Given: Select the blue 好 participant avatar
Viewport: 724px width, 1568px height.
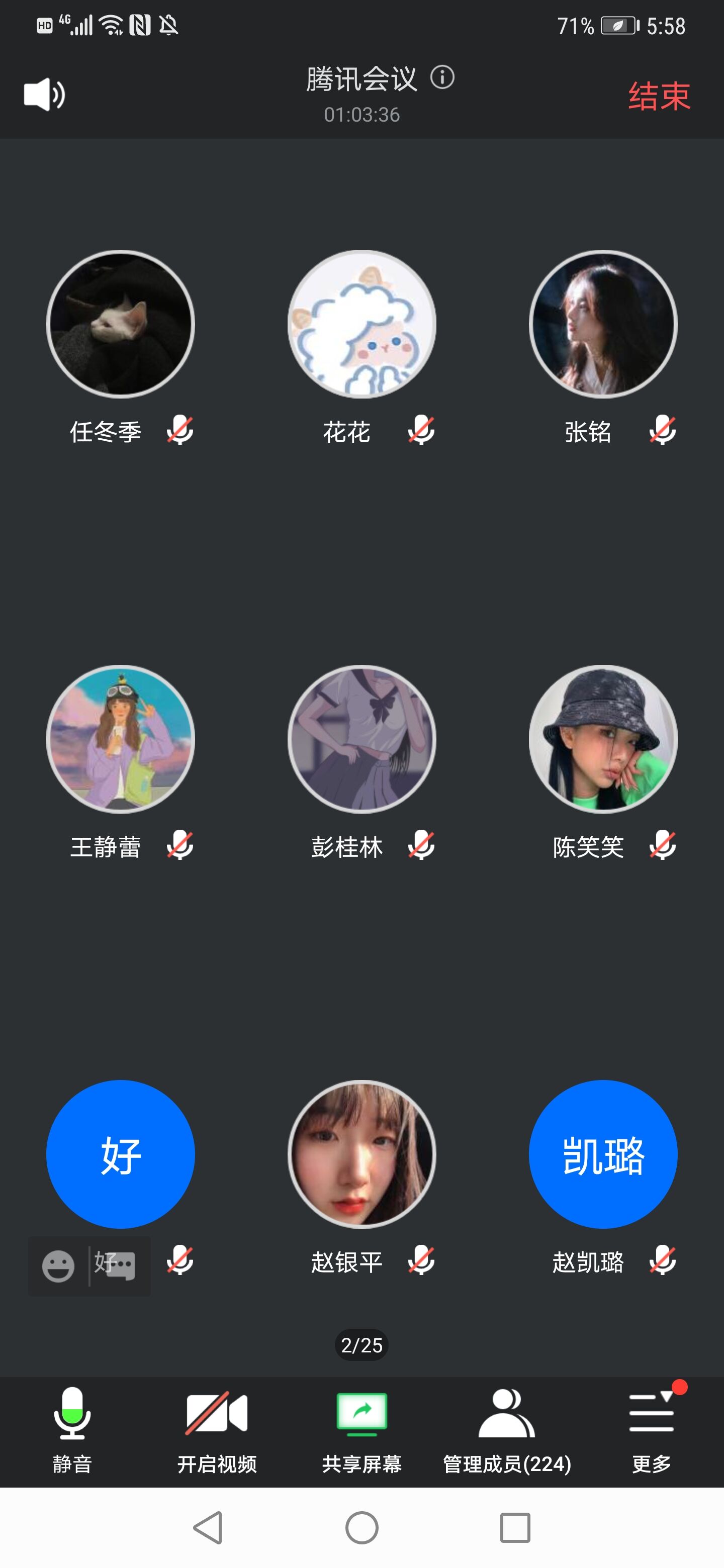Looking at the screenshot, I should point(121,1154).
